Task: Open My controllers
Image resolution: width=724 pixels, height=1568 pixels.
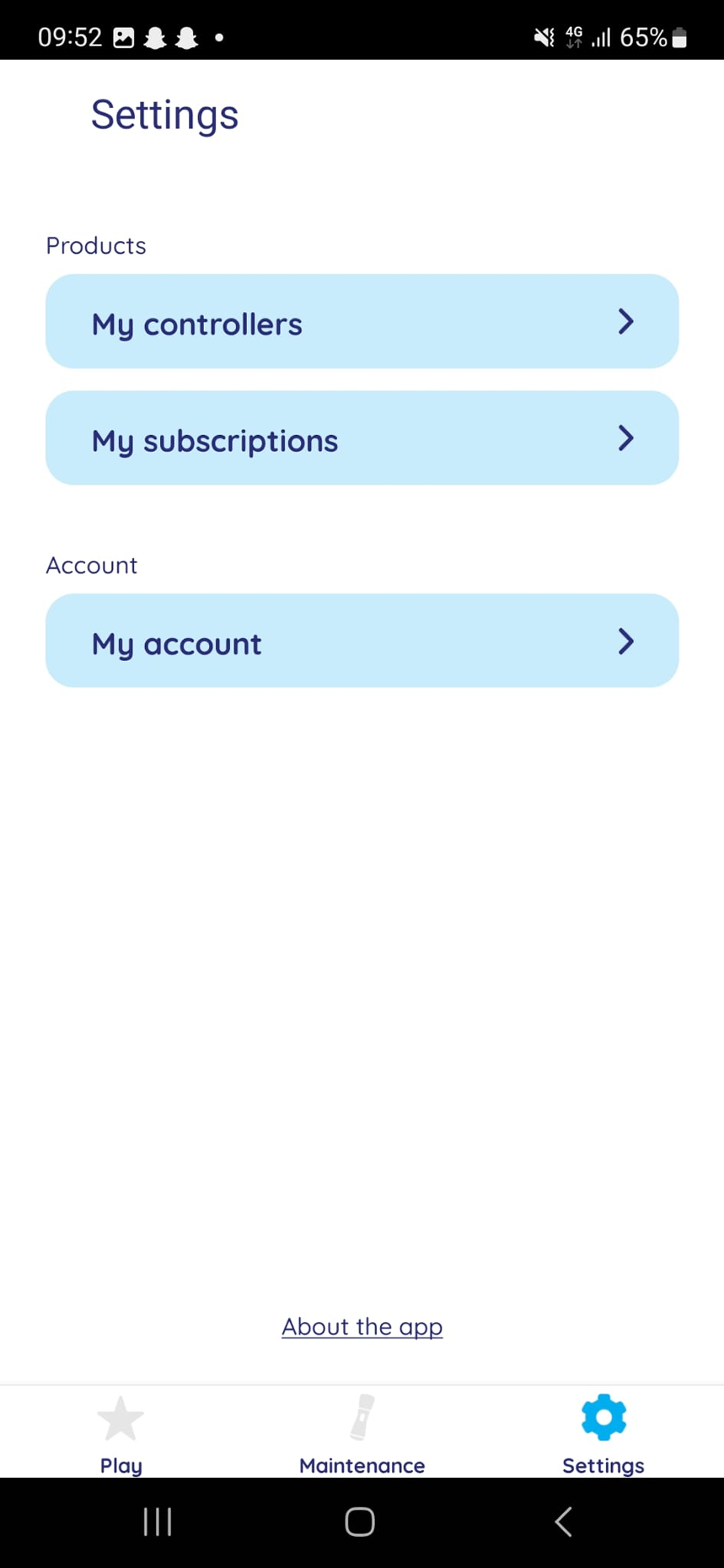Action: click(x=361, y=321)
